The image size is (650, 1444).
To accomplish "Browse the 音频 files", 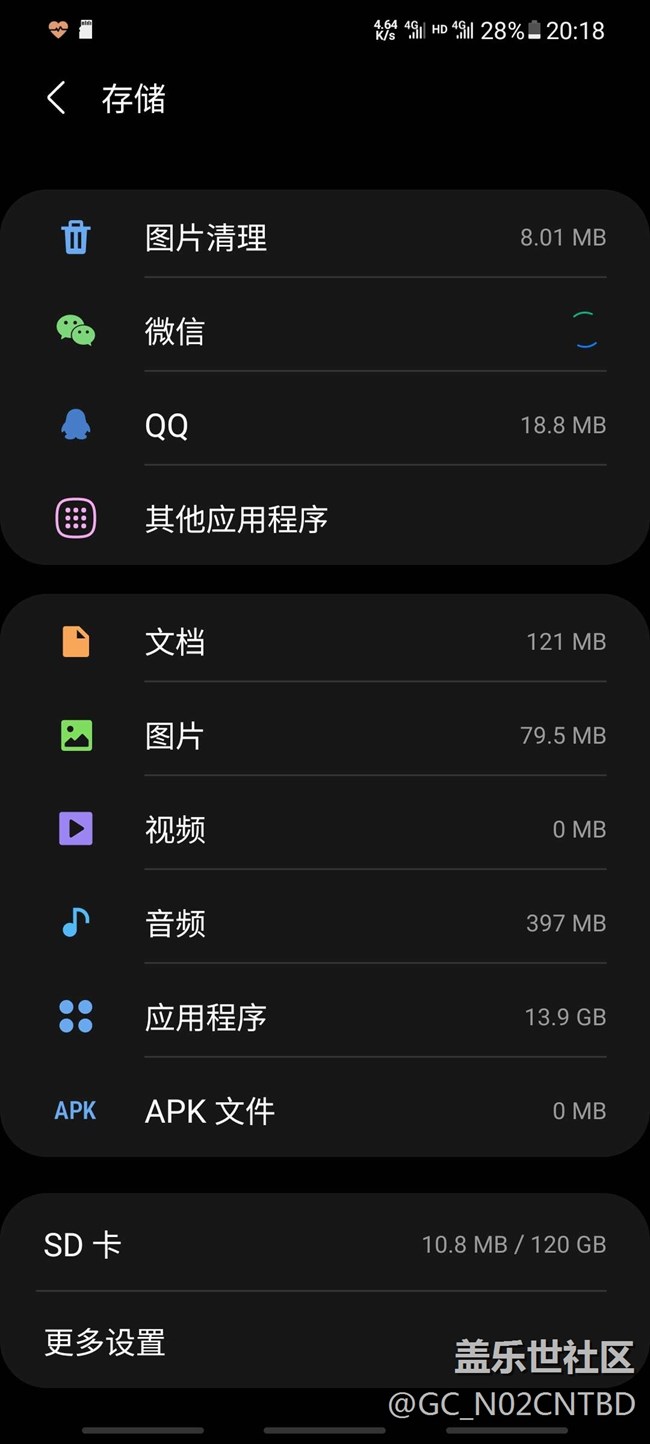I will tap(325, 923).
